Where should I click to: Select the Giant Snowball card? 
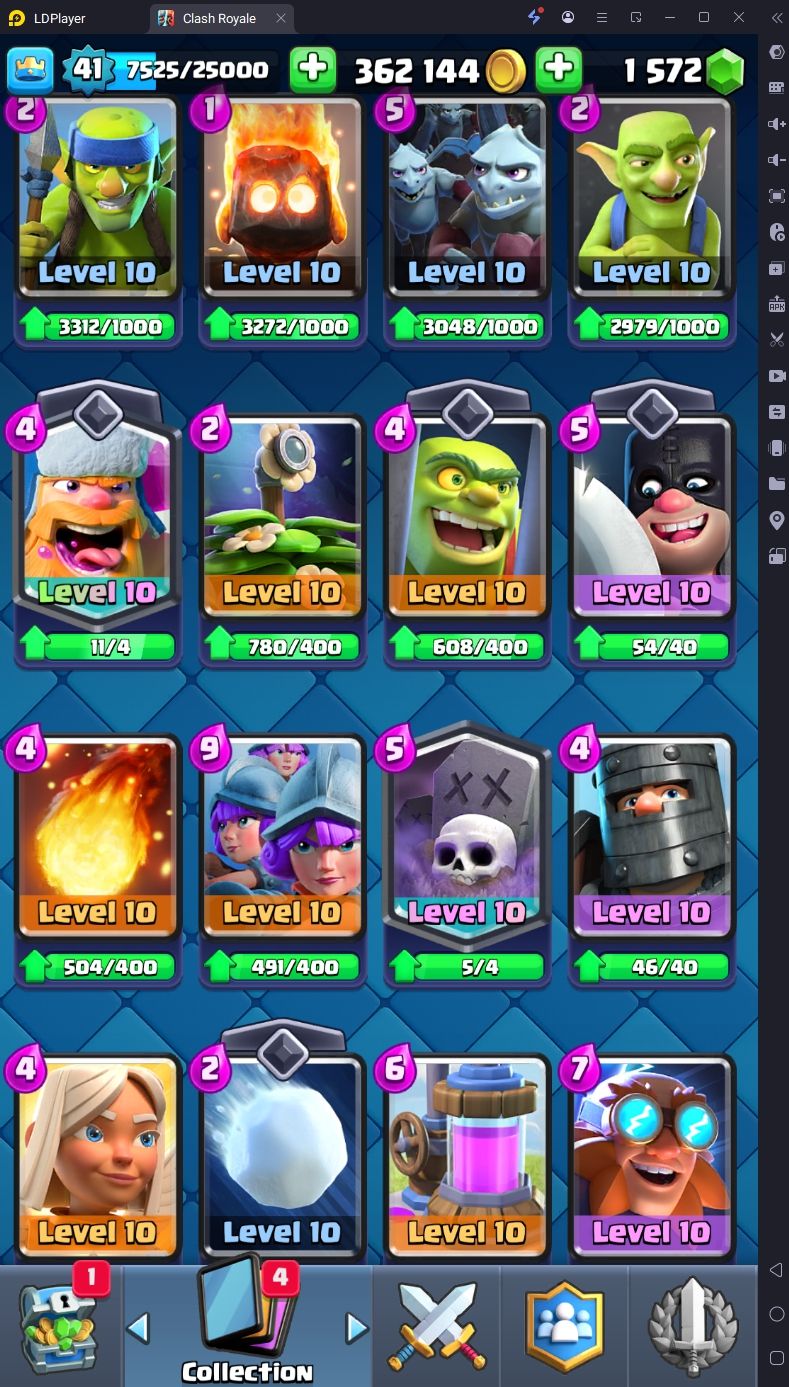(281, 1155)
